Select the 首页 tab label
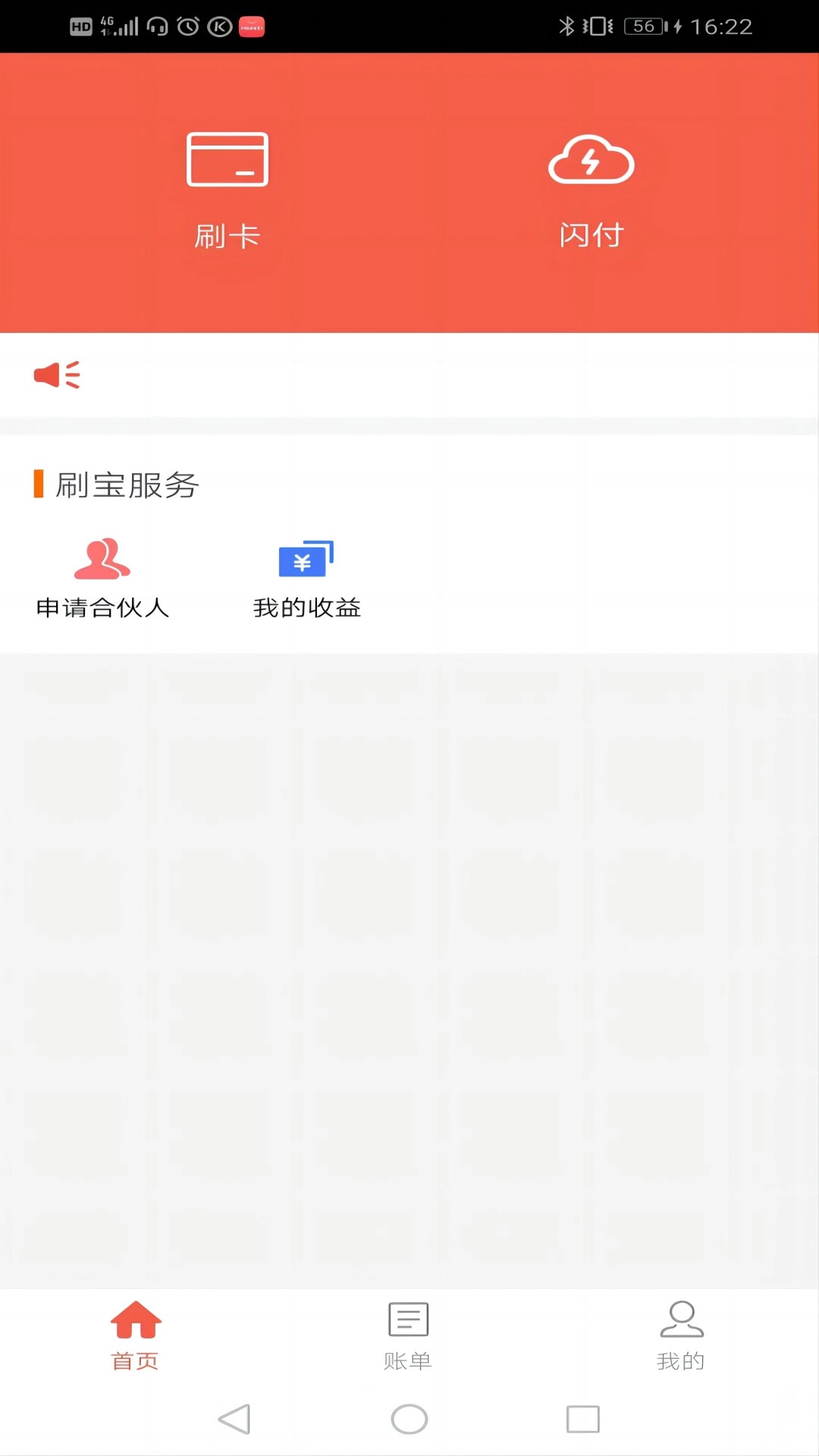819x1456 pixels. [x=135, y=1360]
